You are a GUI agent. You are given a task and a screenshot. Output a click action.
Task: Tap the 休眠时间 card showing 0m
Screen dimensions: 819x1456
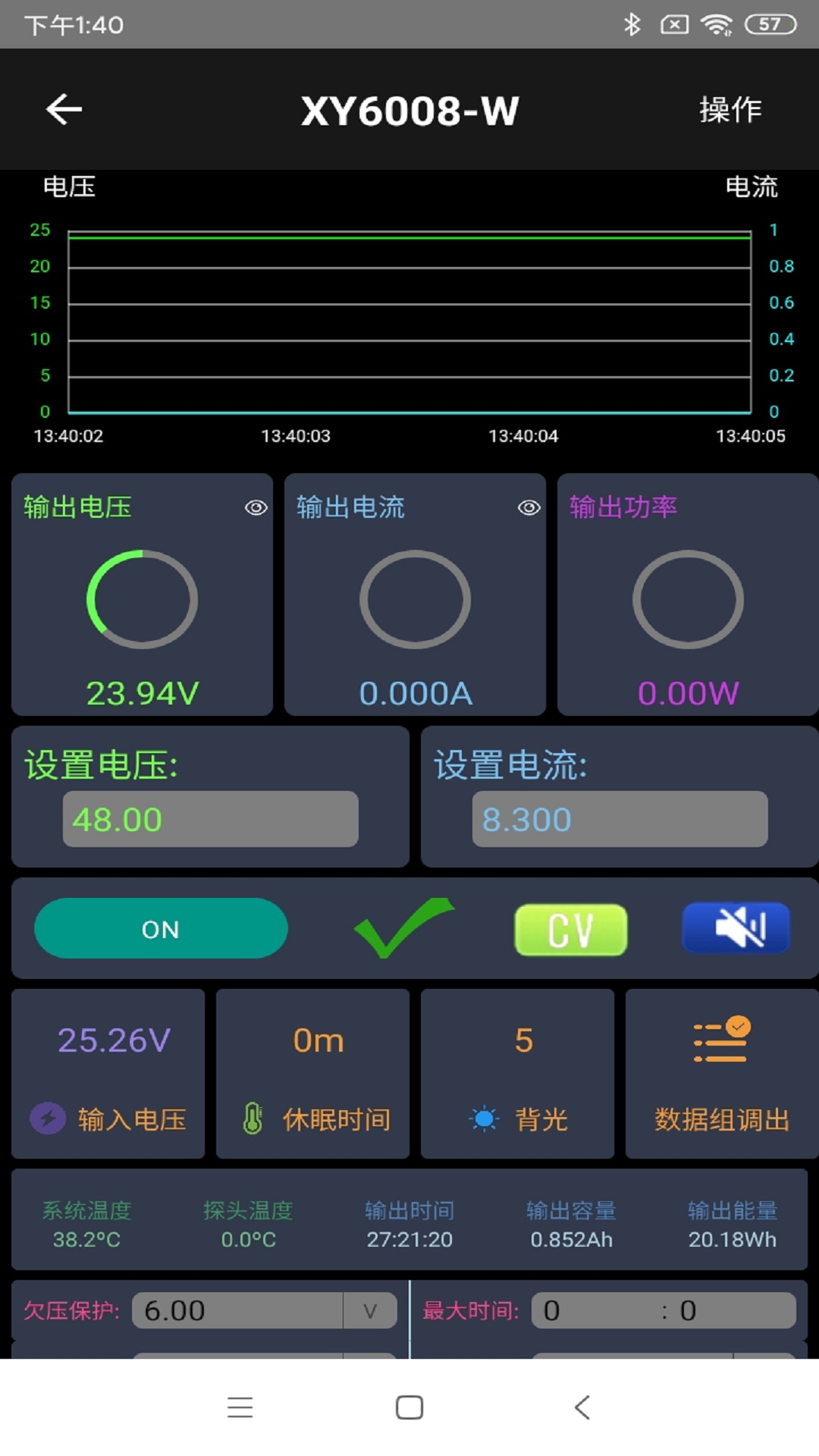coord(312,1073)
